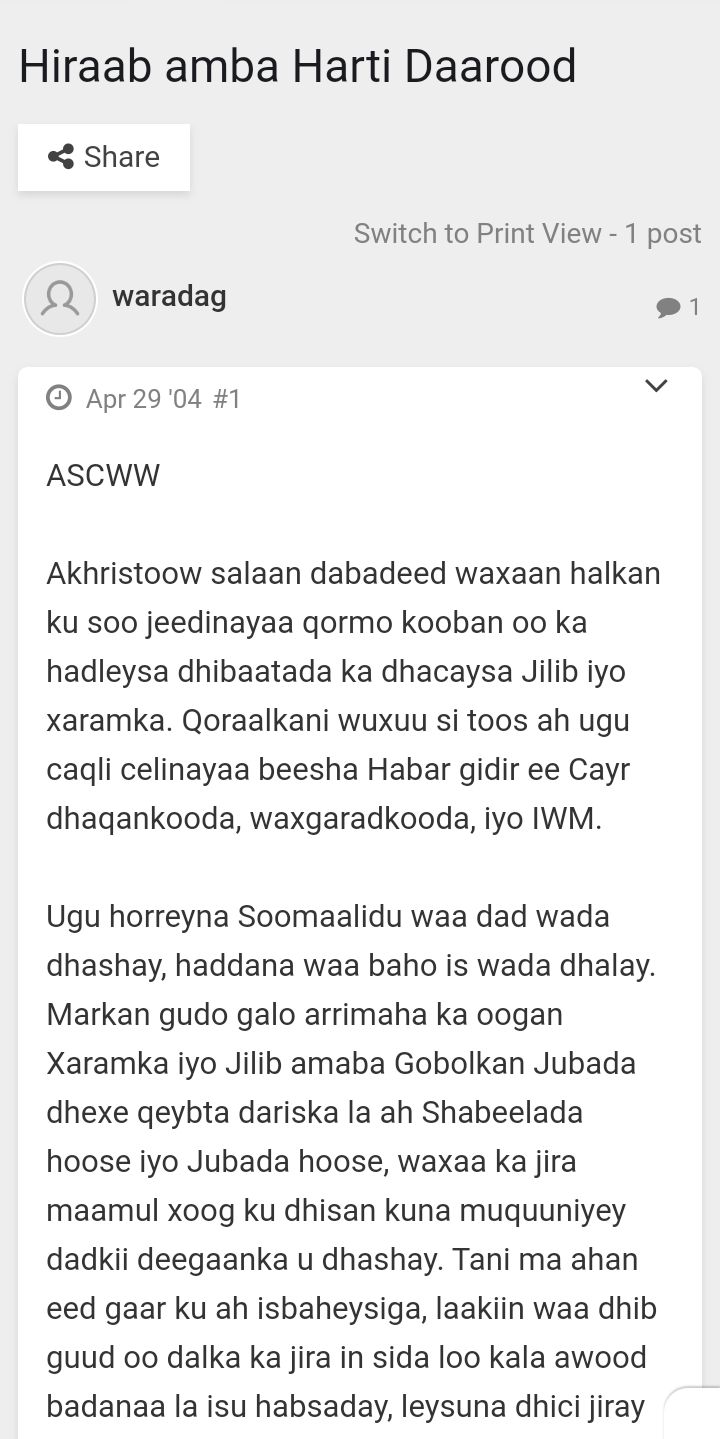The image size is (720, 1439).
Task: Expand the post options chevron
Action: [x=656, y=386]
